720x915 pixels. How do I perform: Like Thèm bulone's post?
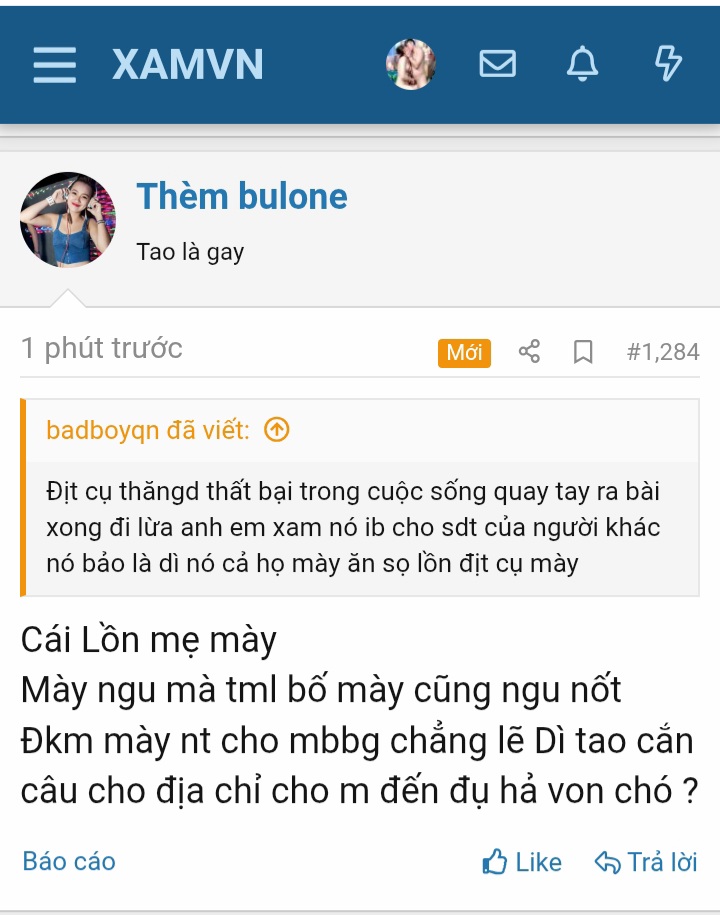tap(522, 861)
